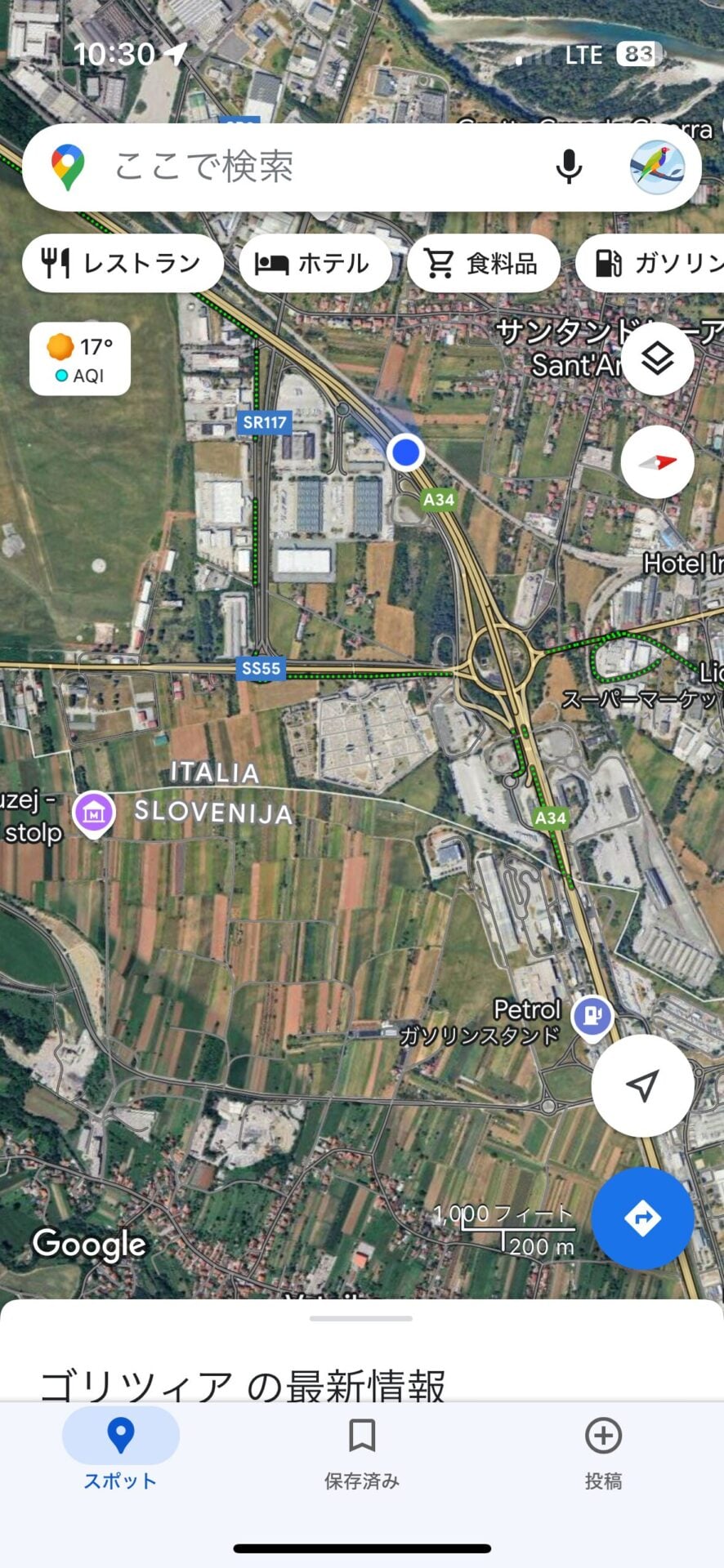The width and height of the screenshot is (724, 1568).
Task: Center the map on my location
Action: 642,1085
